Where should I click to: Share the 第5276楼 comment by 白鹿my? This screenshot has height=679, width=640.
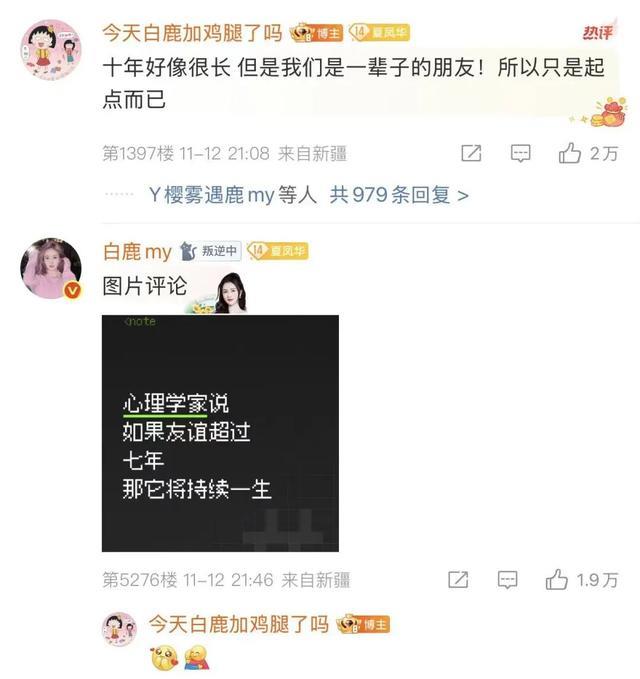coord(458,579)
